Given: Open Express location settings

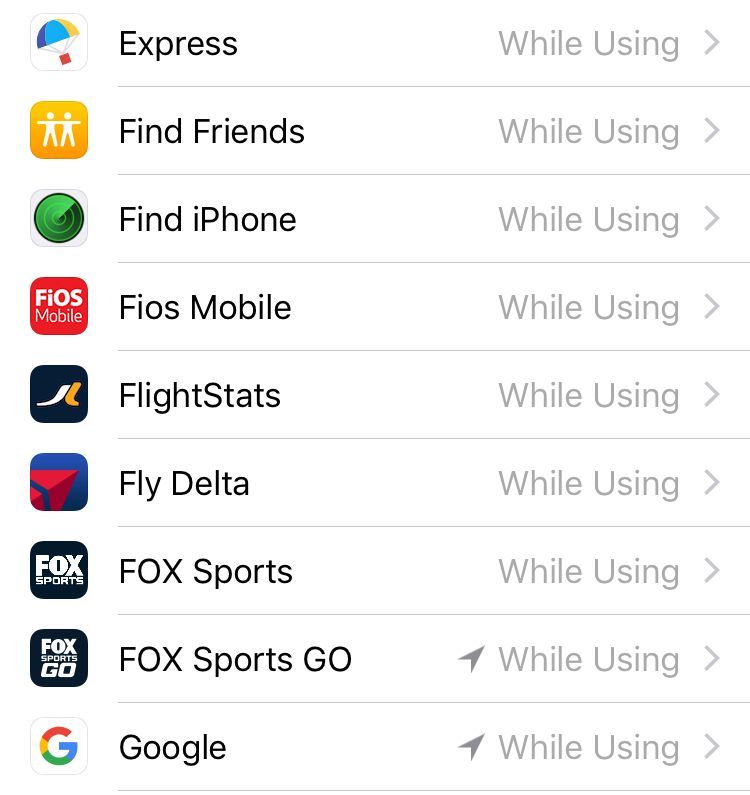Looking at the screenshot, I should [x=375, y=44].
